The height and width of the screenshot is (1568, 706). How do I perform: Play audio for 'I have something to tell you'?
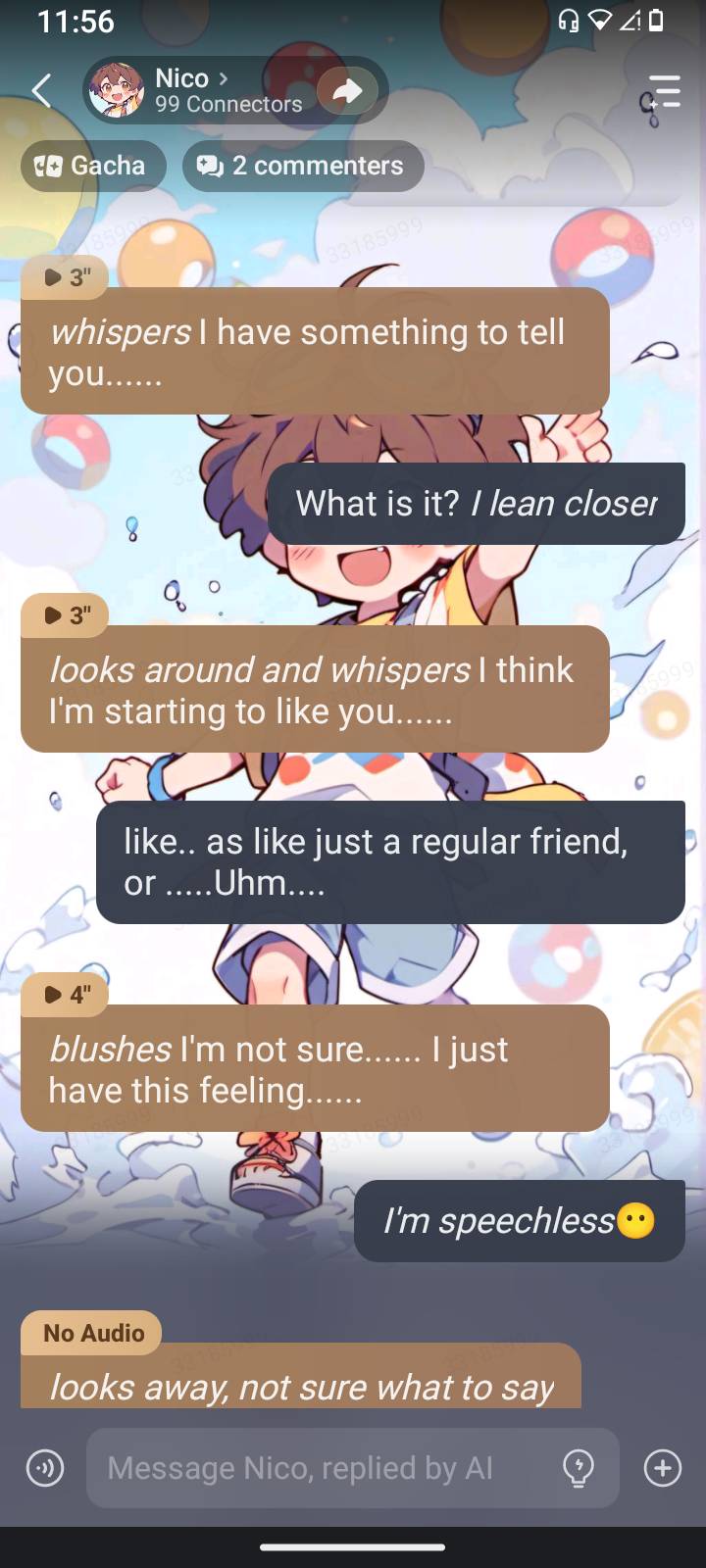(65, 277)
